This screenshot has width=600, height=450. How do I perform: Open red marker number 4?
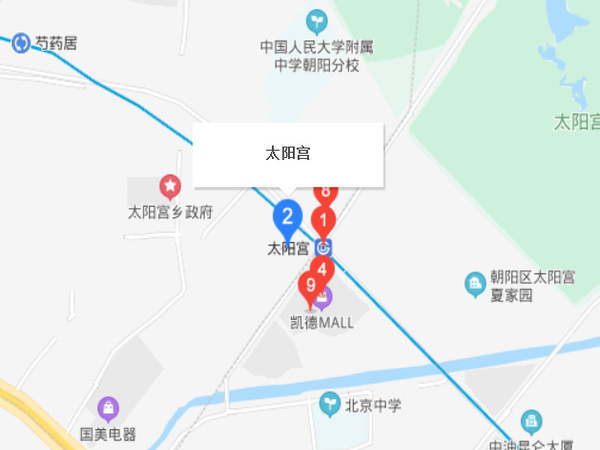[x=321, y=268]
